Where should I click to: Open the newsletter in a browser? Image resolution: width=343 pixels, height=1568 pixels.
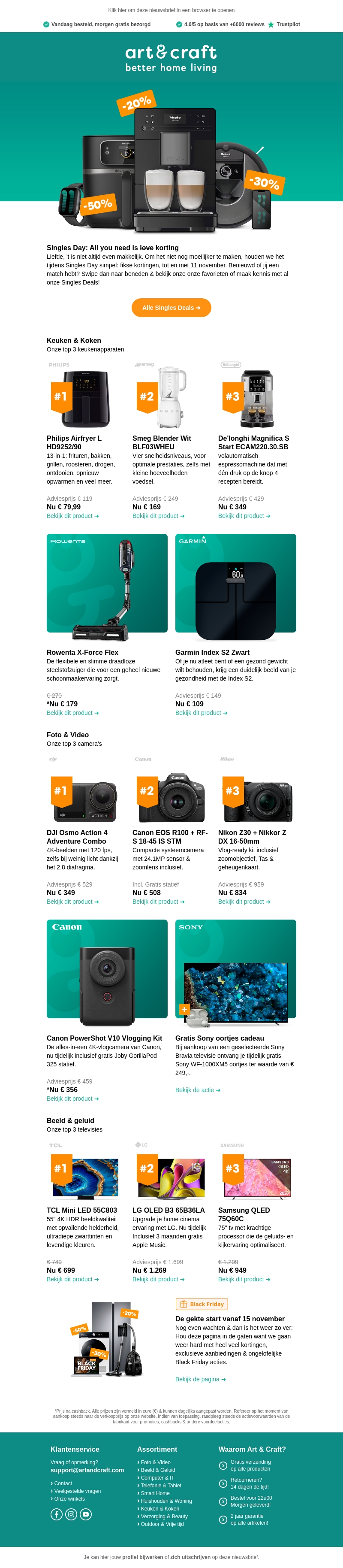click(x=171, y=10)
